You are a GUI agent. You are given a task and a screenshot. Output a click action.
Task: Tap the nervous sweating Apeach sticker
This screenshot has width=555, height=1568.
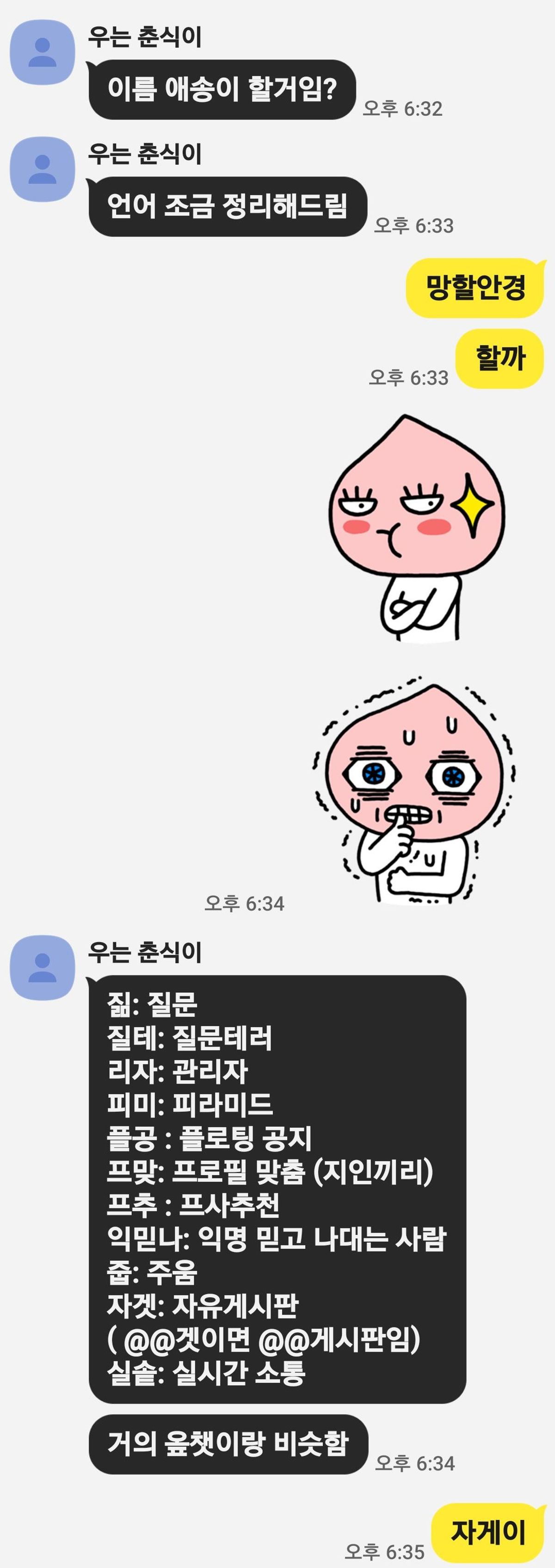pyautogui.click(x=414, y=789)
